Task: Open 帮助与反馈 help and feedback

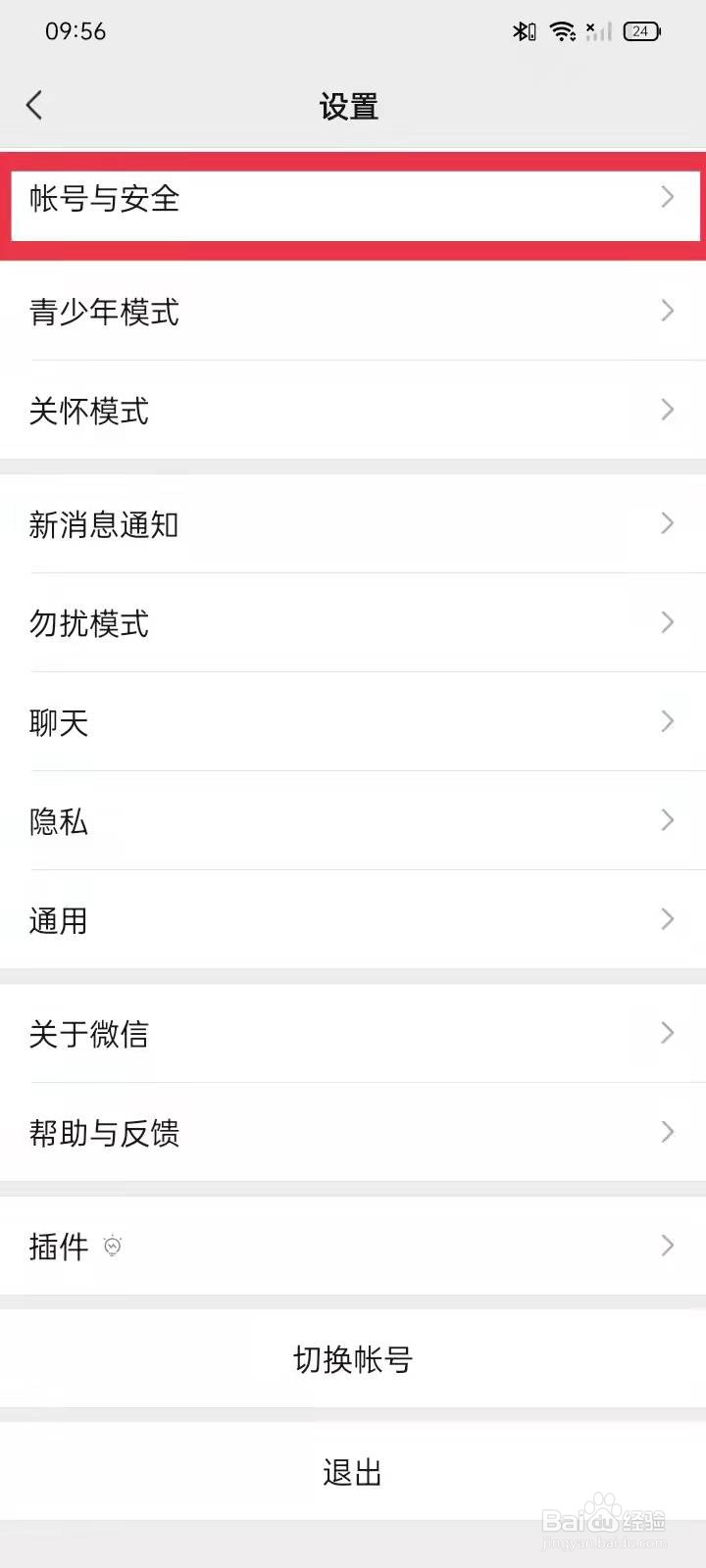Action: pos(353,1132)
